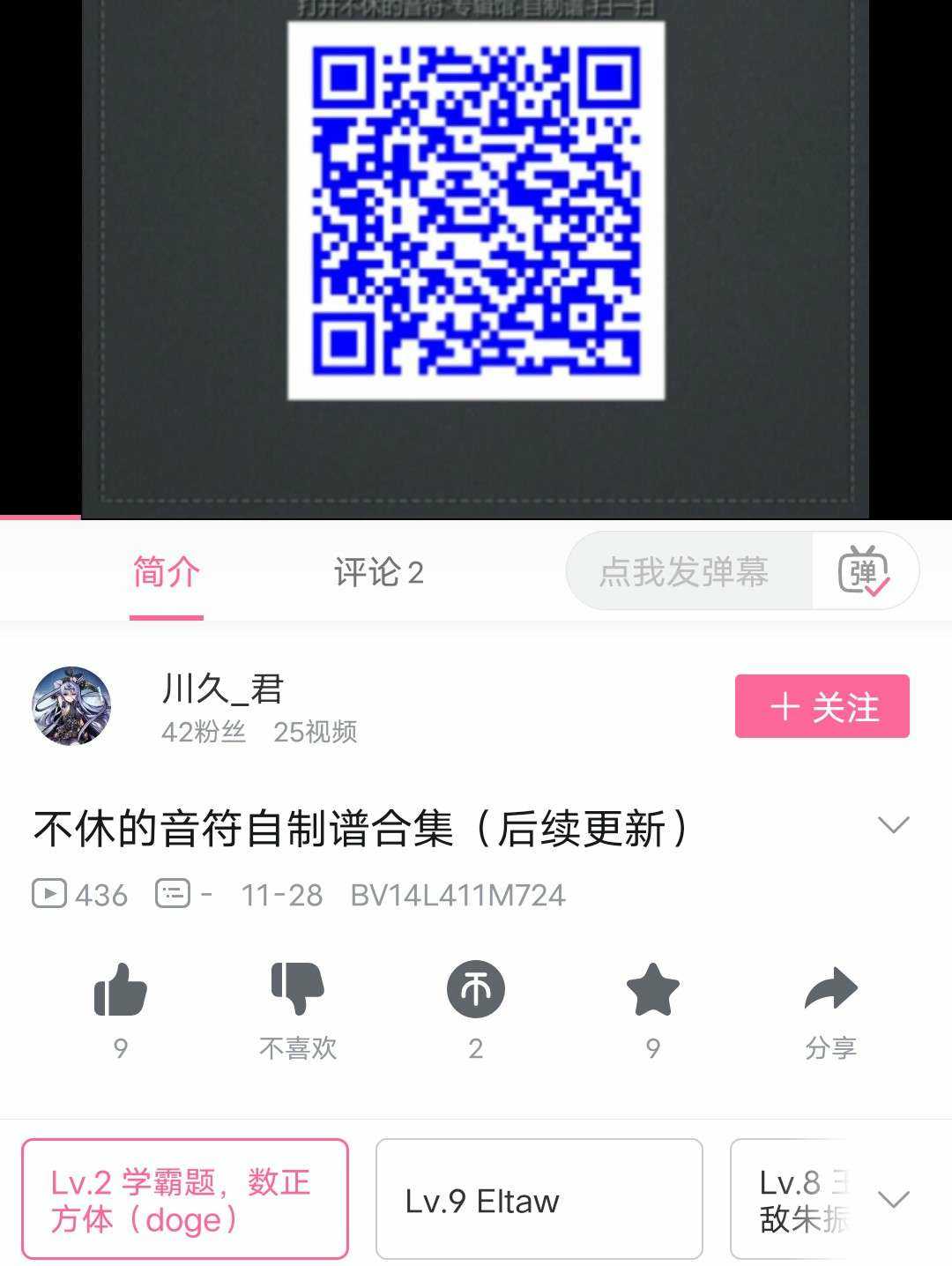952x1266 pixels.
Task: Toggle the danmaku 弹 switch icon
Action: [x=865, y=572]
